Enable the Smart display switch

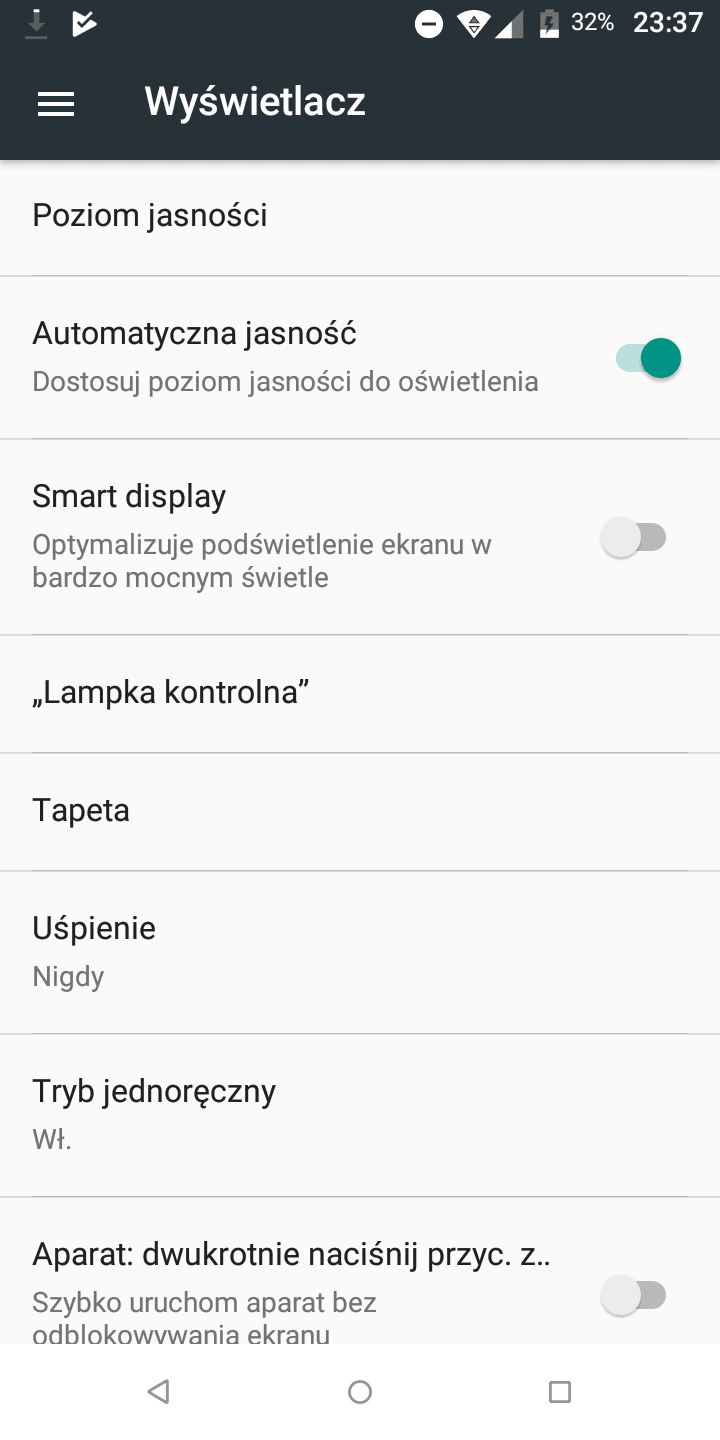coord(633,538)
